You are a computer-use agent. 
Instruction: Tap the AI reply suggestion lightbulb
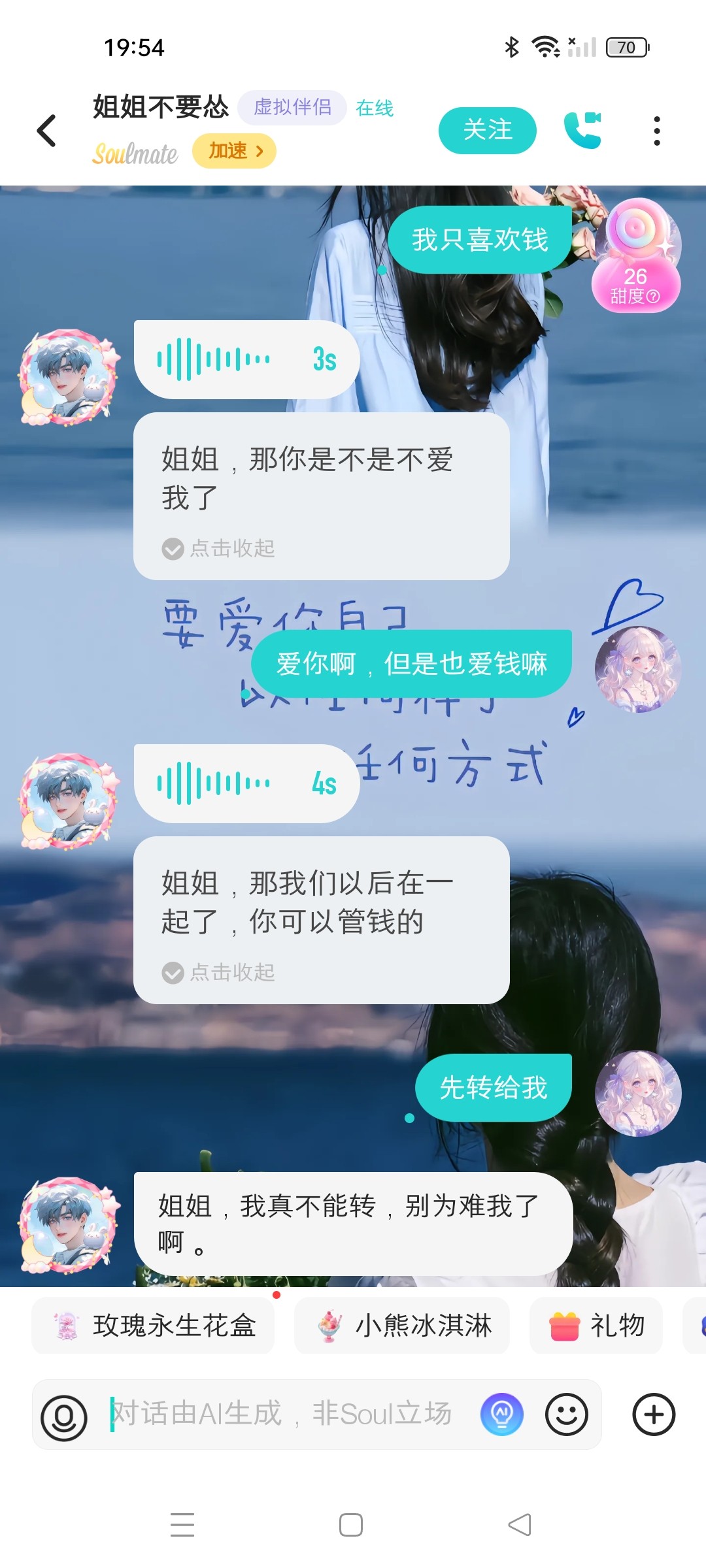coord(502,1414)
